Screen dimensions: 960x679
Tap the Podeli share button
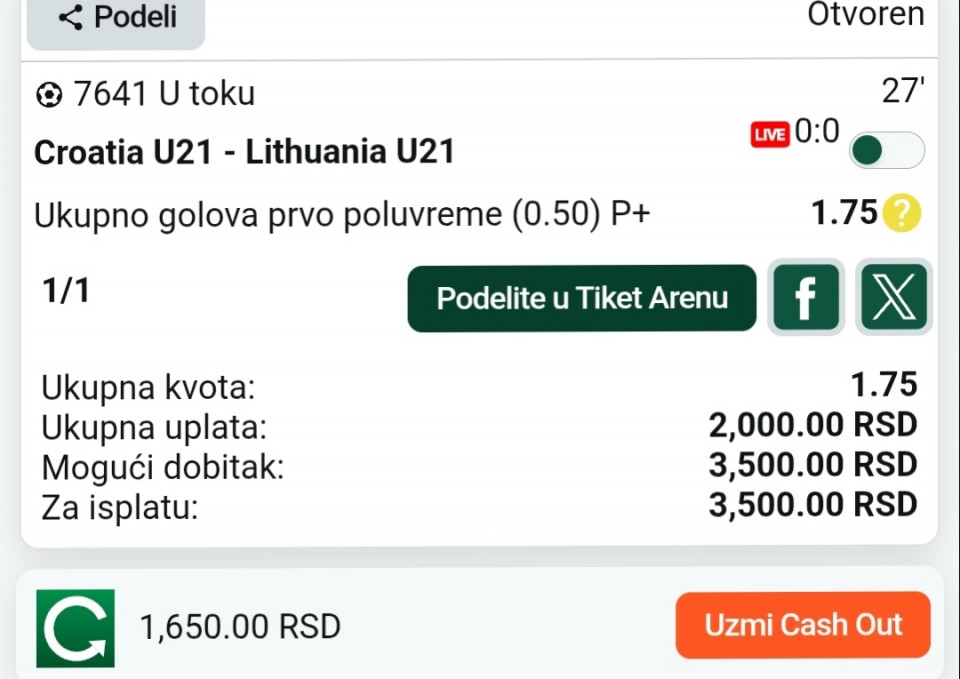click(116, 18)
